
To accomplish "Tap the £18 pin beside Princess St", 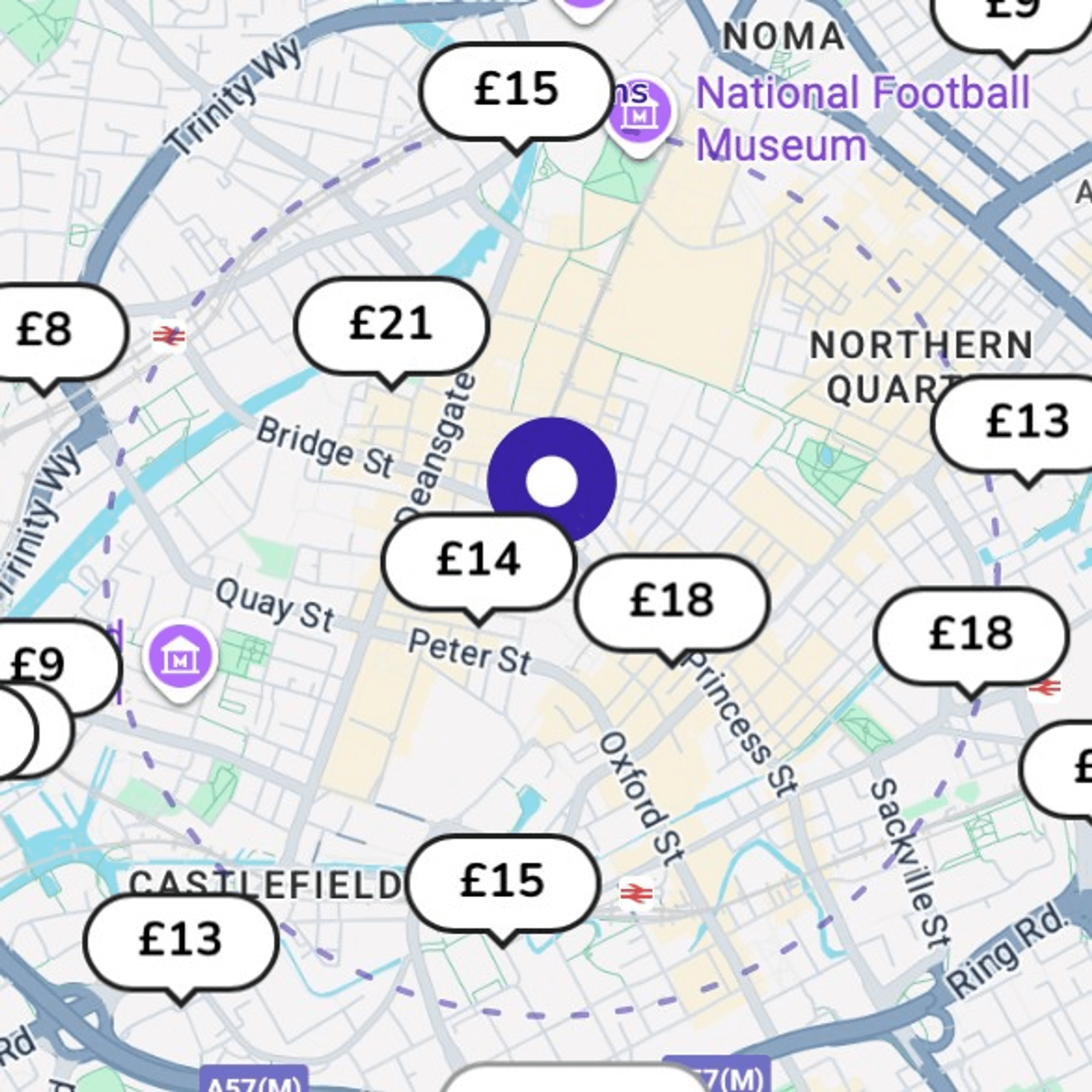I will click(672, 602).
